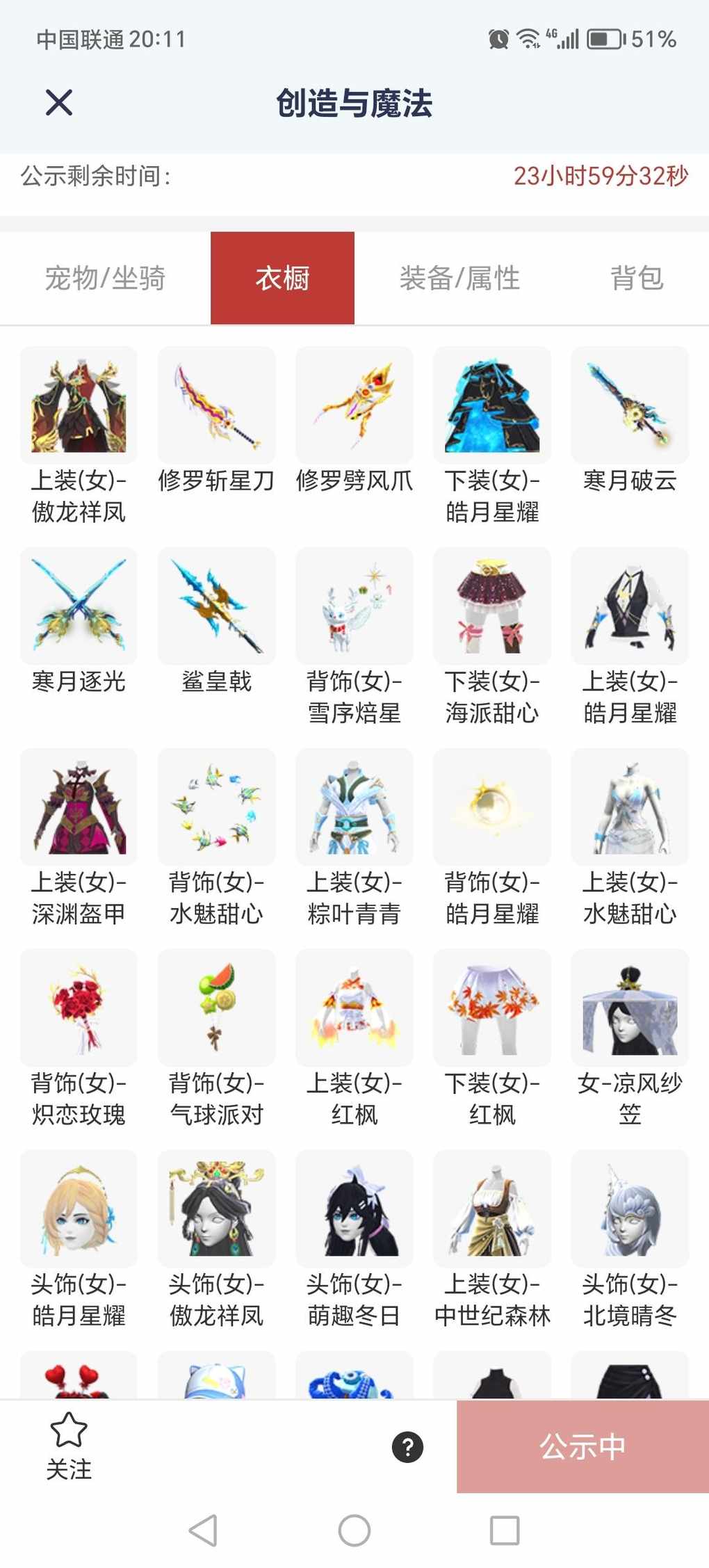Open the question mark help icon
Image resolution: width=709 pixels, height=1568 pixels.
(407, 1447)
